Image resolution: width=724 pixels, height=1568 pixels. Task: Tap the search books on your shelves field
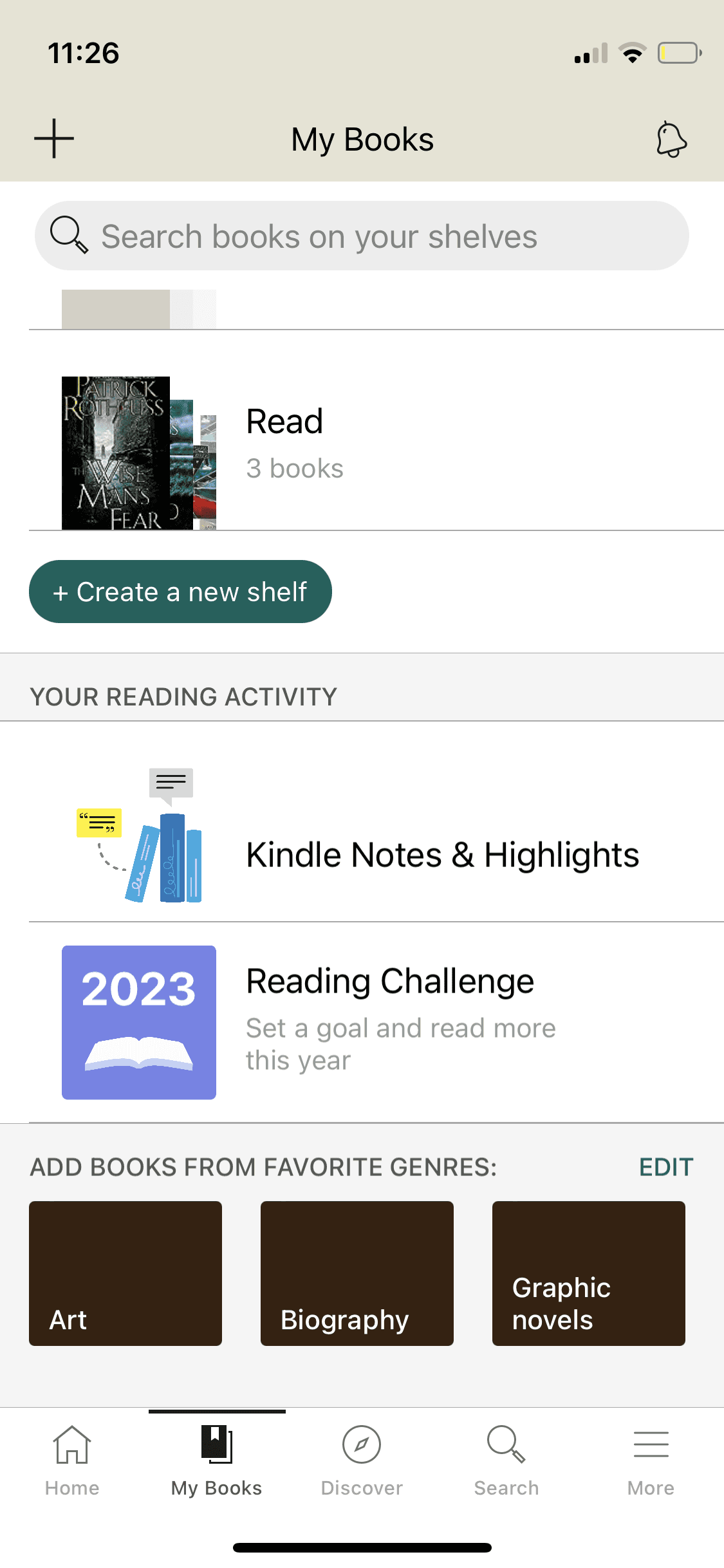[x=362, y=236]
